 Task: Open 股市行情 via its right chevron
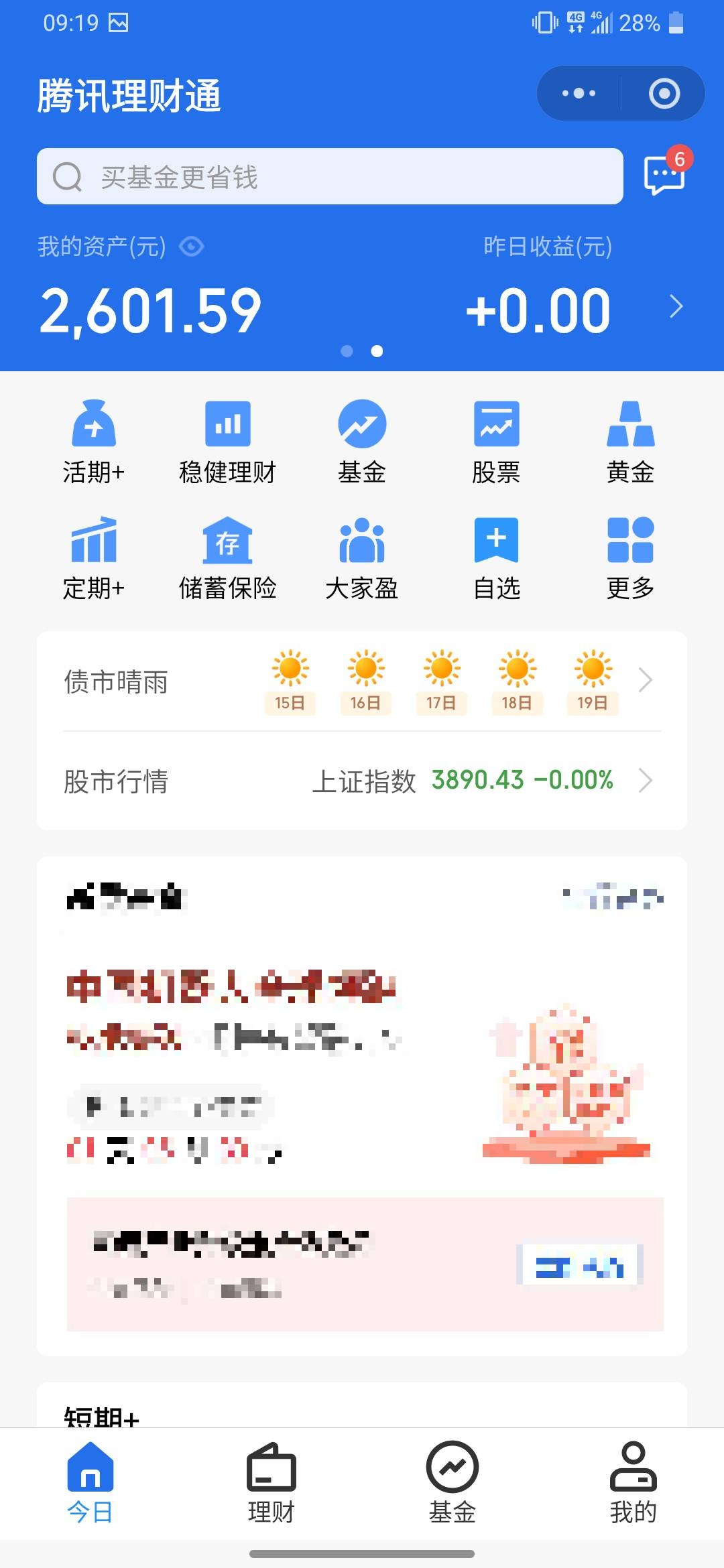[645, 781]
